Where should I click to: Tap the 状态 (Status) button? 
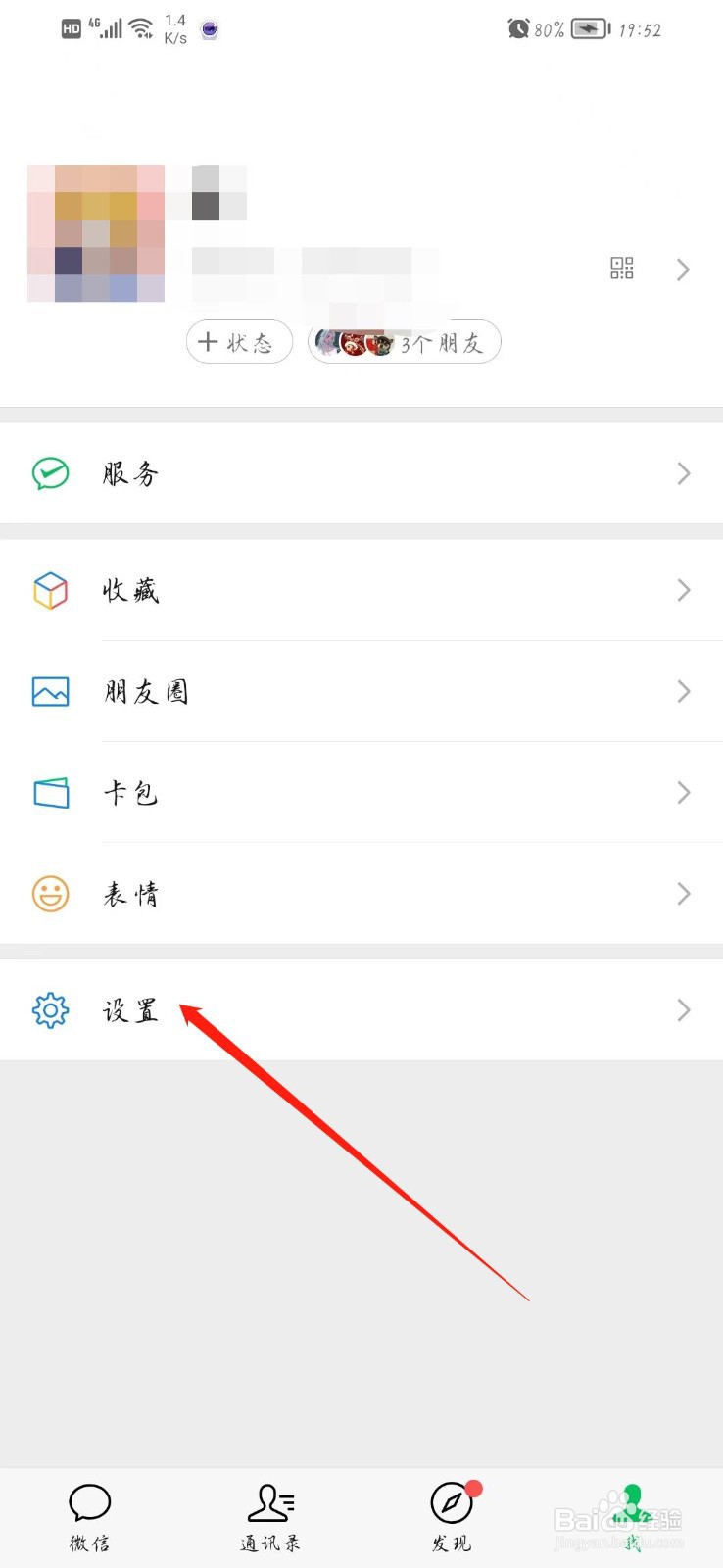[238, 341]
